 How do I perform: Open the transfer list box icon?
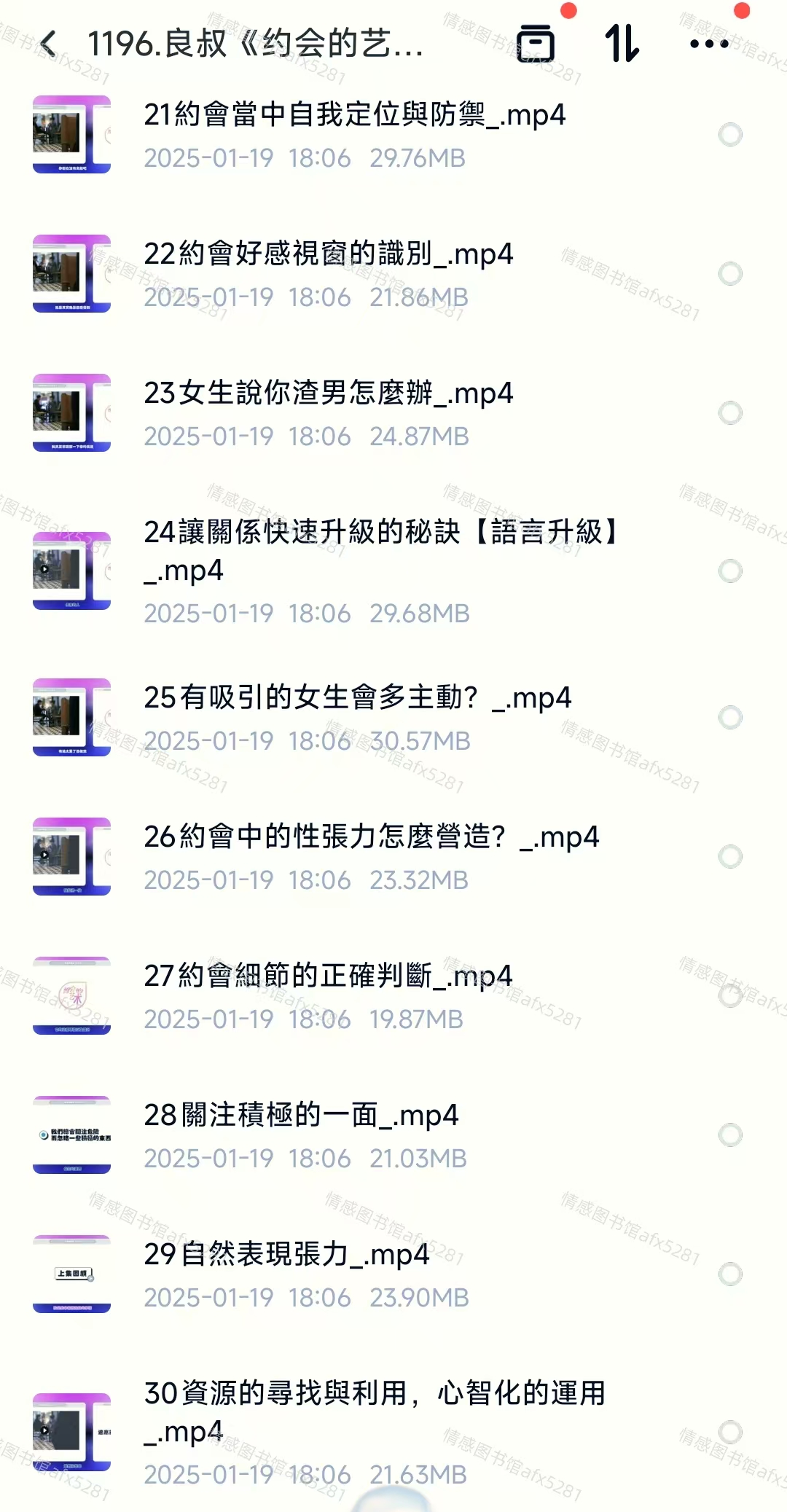point(536,44)
